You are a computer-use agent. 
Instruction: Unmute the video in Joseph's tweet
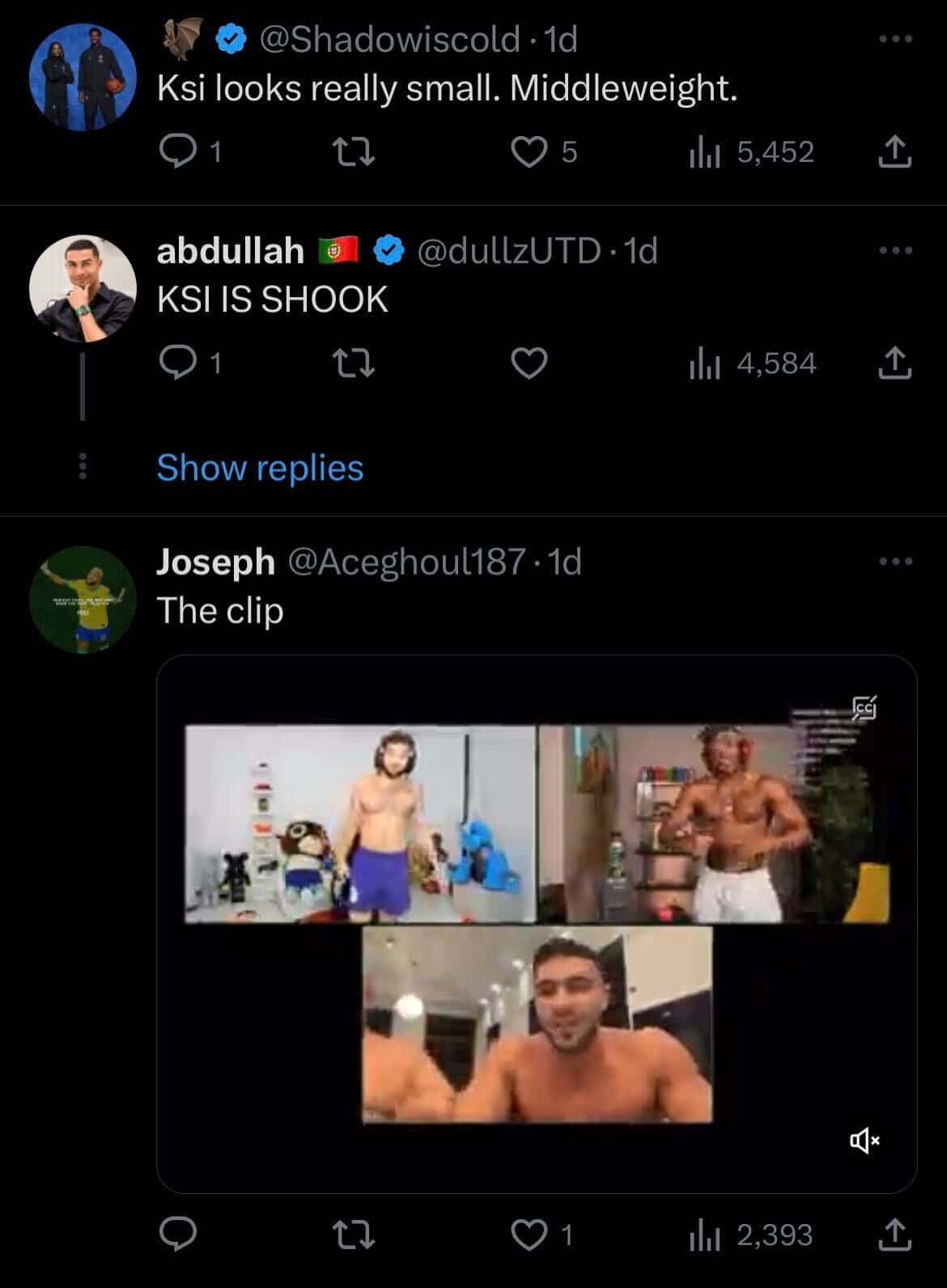click(864, 1141)
